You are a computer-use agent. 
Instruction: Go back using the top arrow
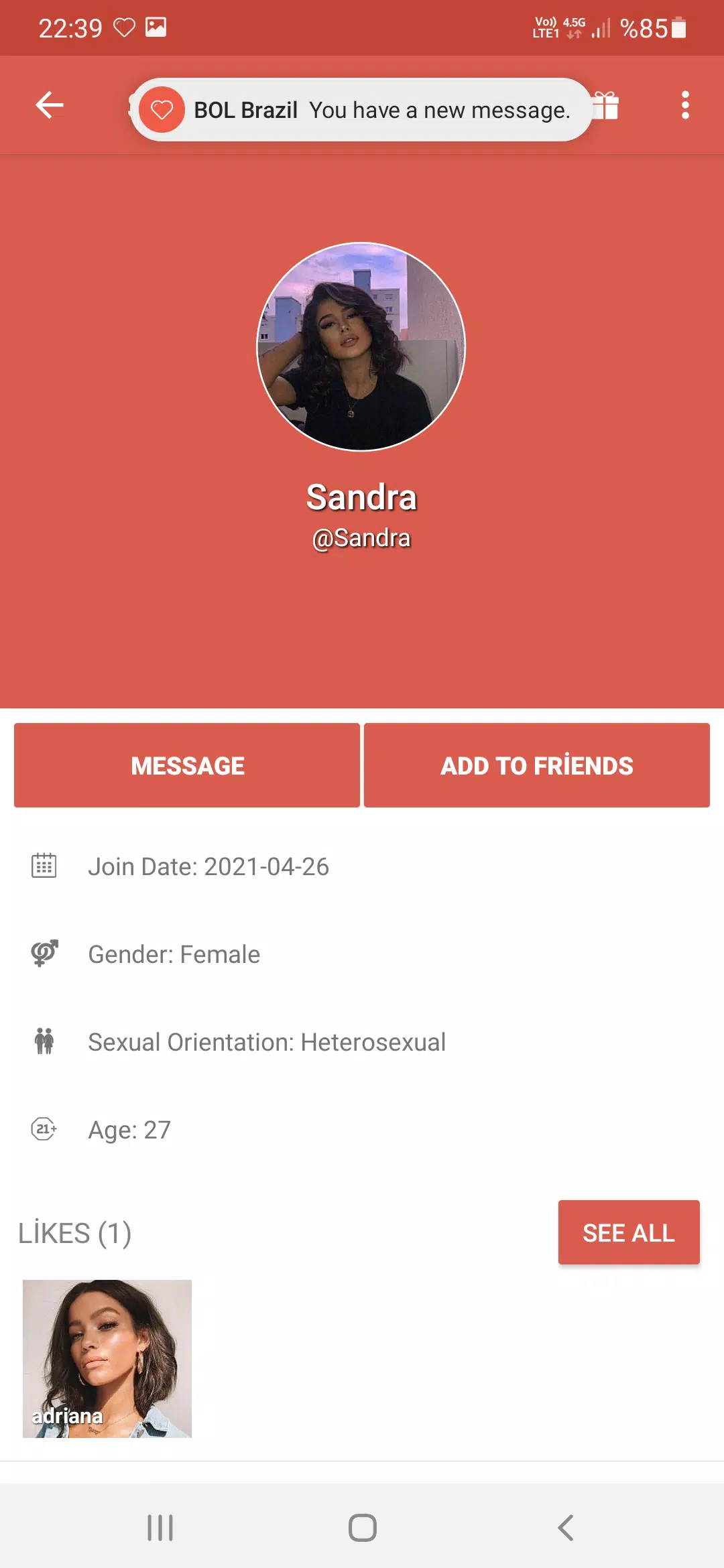(x=50, y=105)
